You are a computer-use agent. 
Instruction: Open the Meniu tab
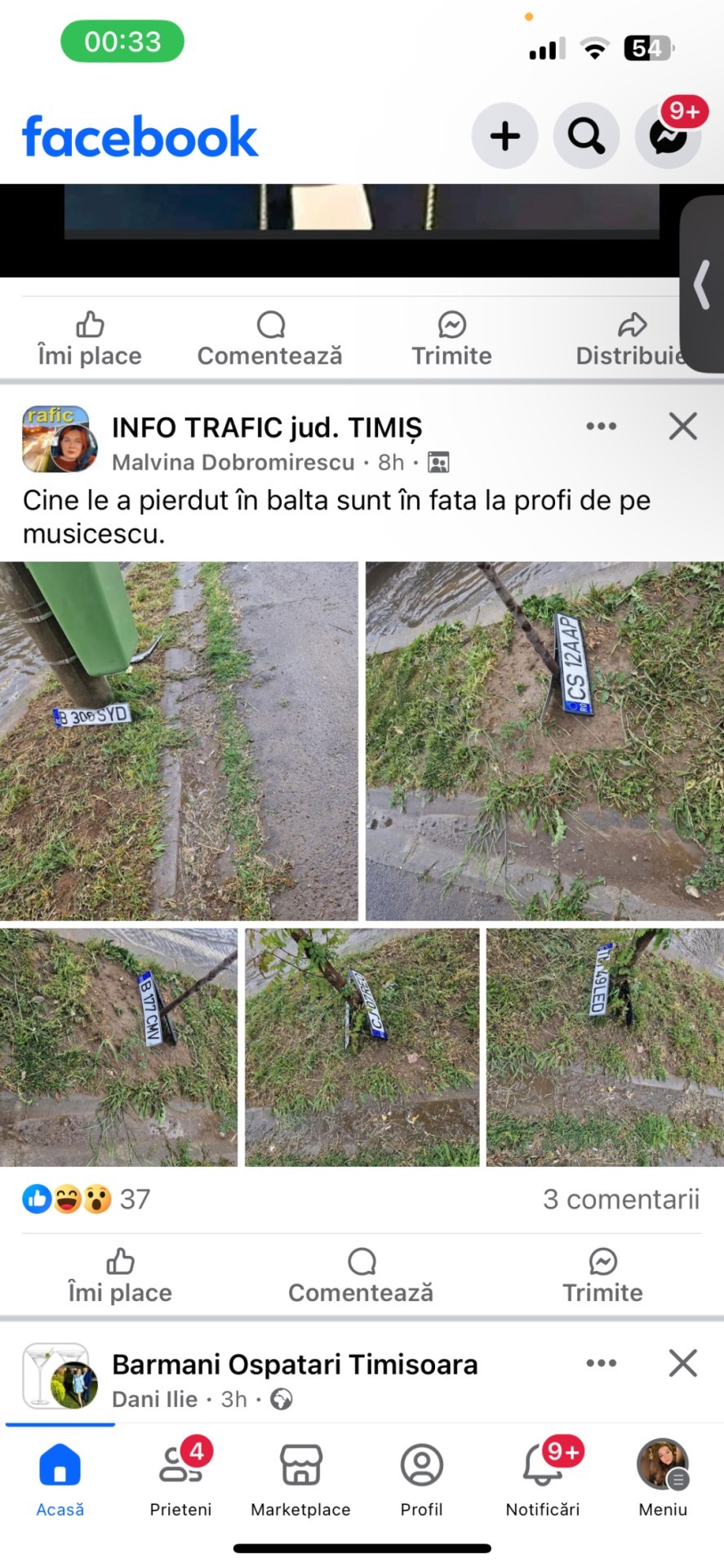pyautogui.click(x=663, y=1478)
